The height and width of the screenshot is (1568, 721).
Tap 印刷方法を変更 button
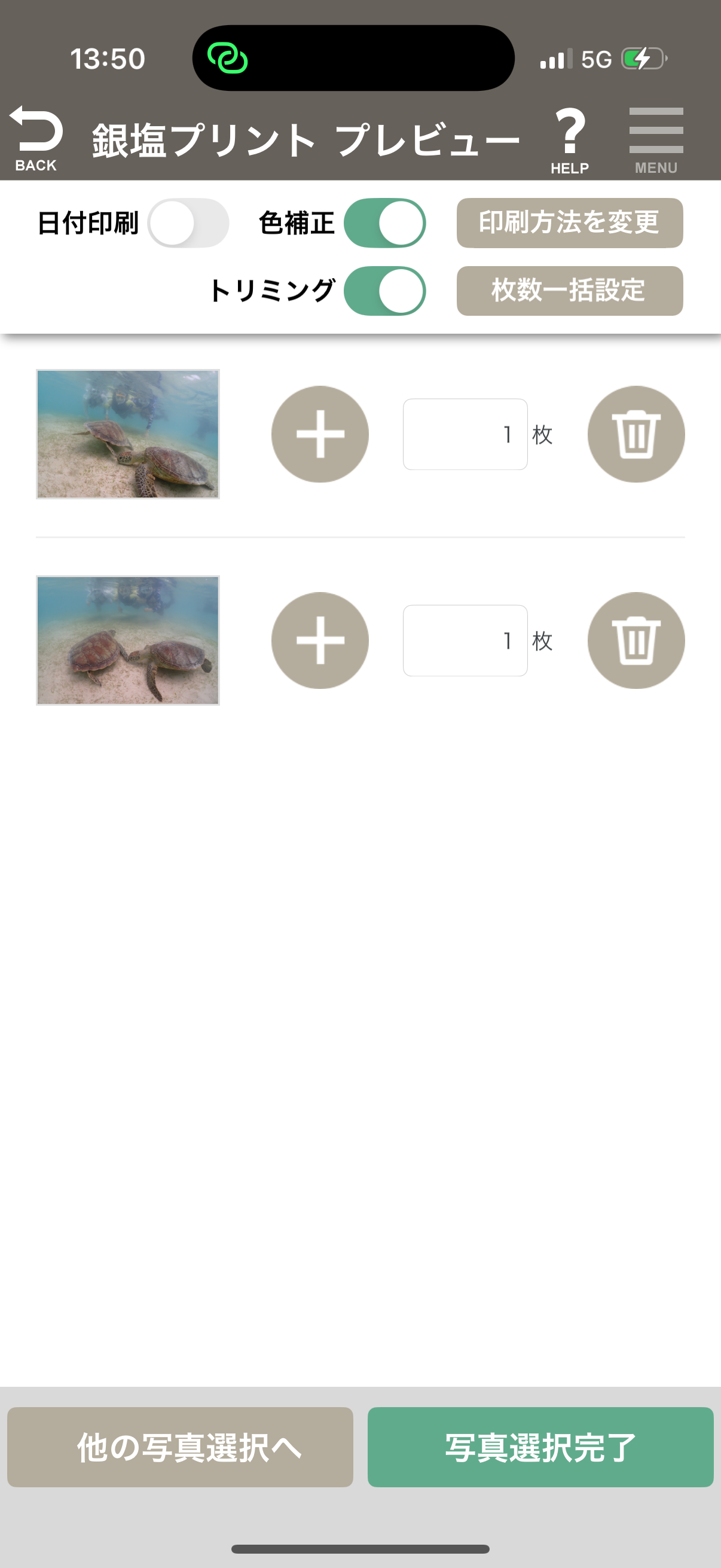pos(570,223)
